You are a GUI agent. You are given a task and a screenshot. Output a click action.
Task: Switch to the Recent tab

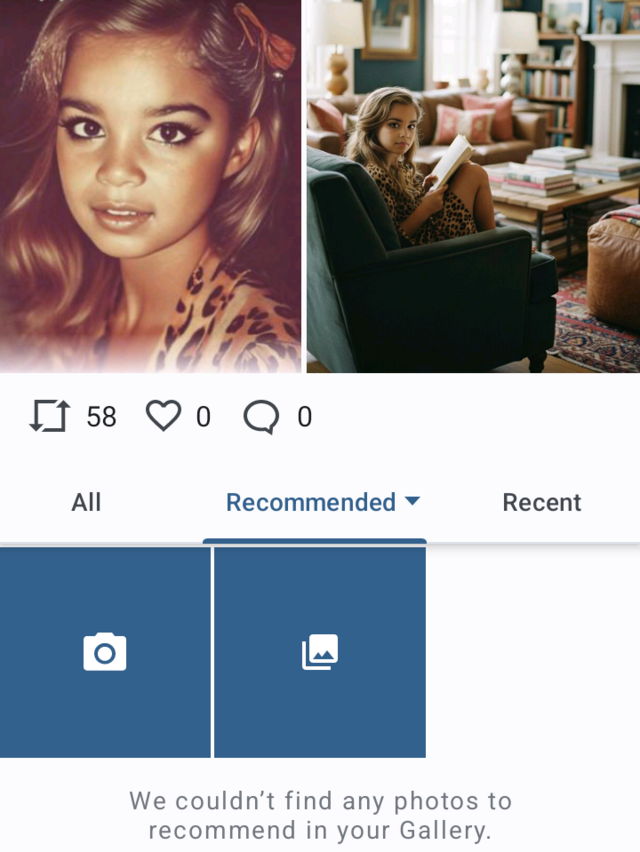(x=541, y=502)
